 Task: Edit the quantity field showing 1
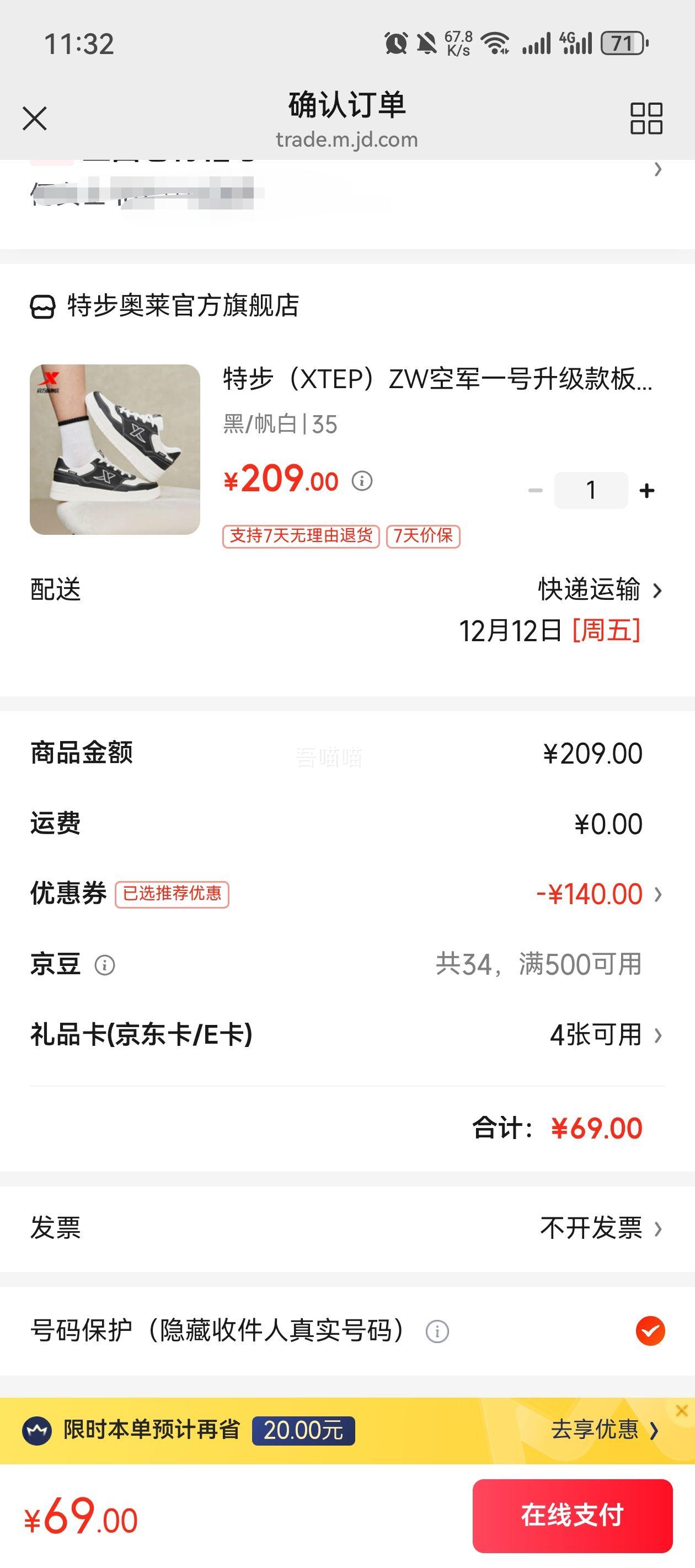[591, 490]
